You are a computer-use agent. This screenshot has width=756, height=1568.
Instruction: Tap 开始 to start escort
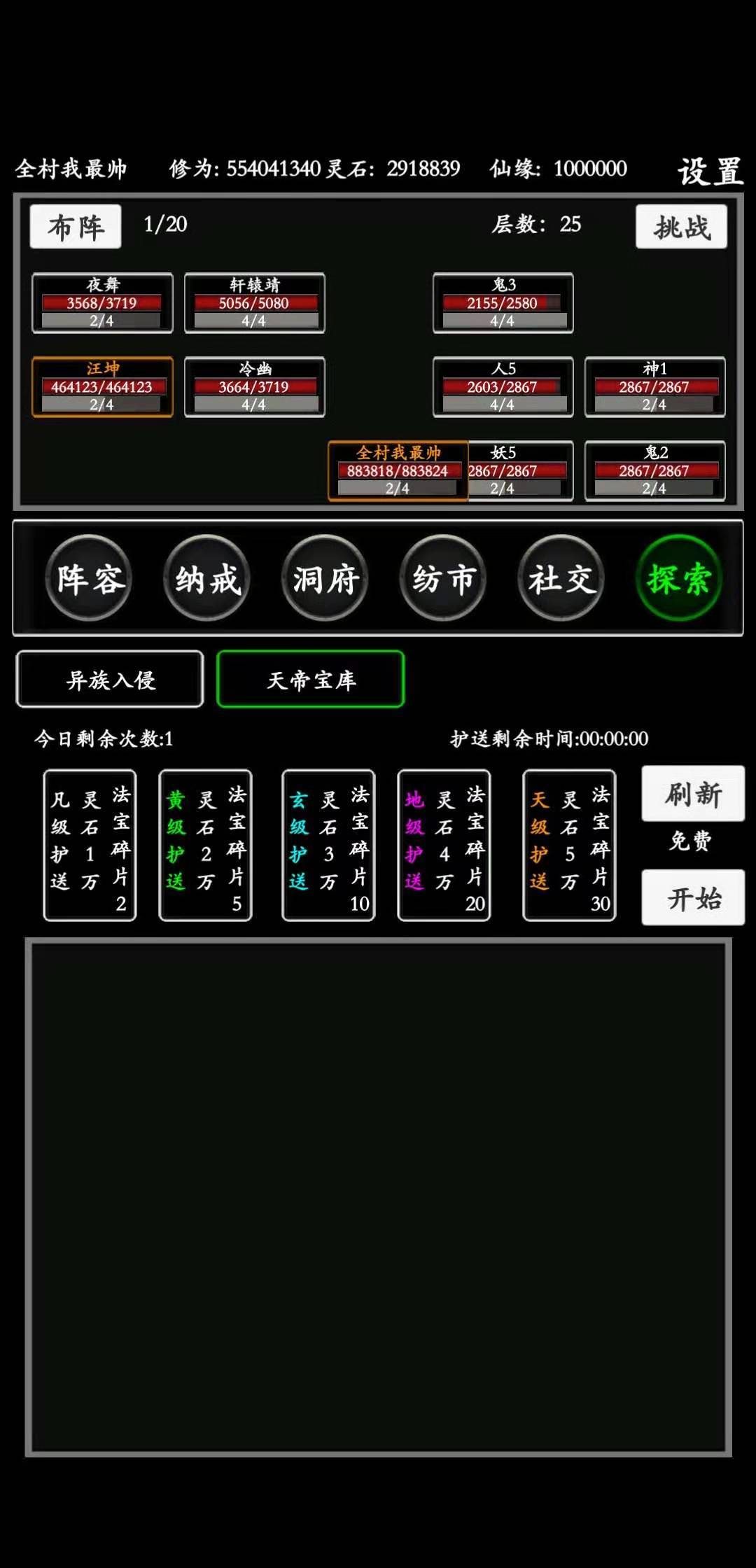693,897
